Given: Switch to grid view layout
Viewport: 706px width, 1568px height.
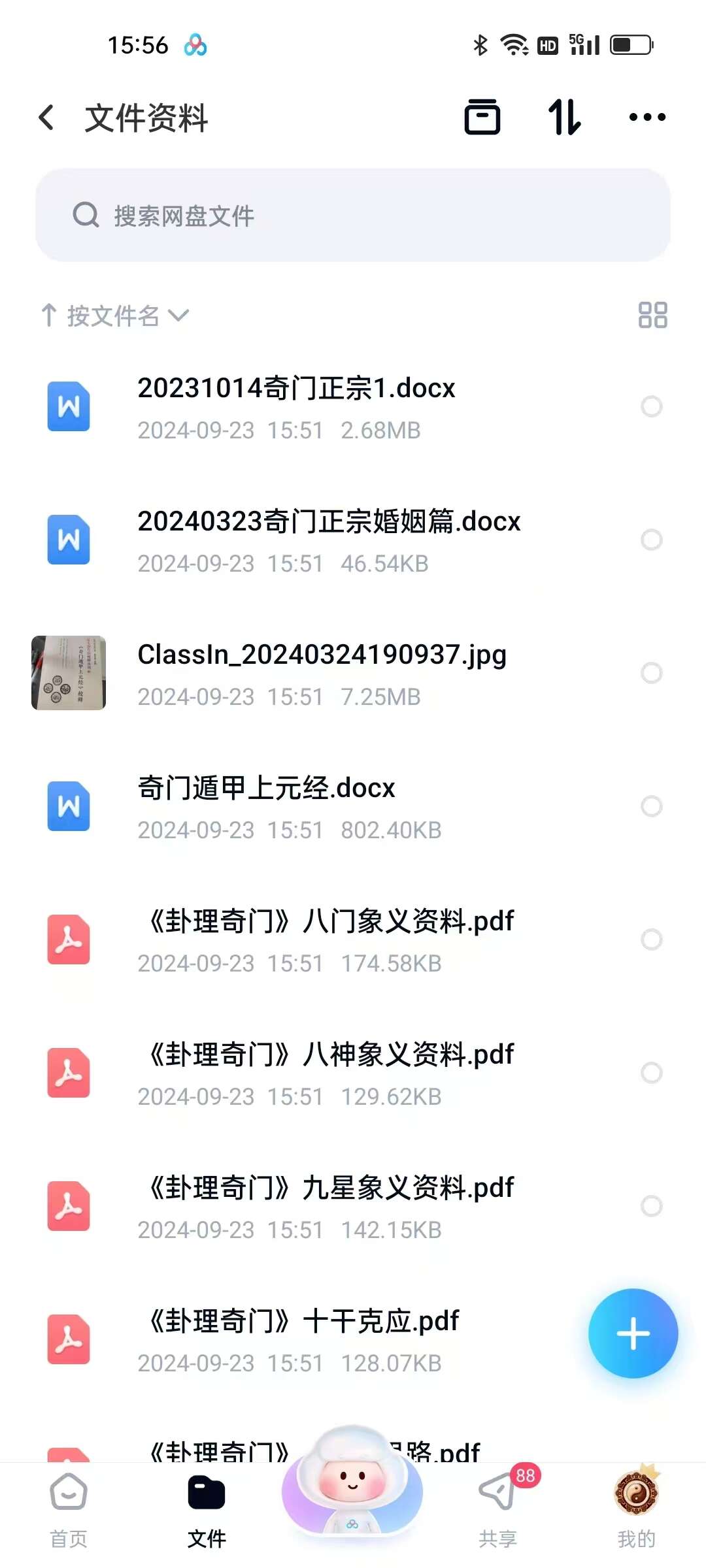Looking at the screenshot, I should pyautogui.click(x=652, y=315).
